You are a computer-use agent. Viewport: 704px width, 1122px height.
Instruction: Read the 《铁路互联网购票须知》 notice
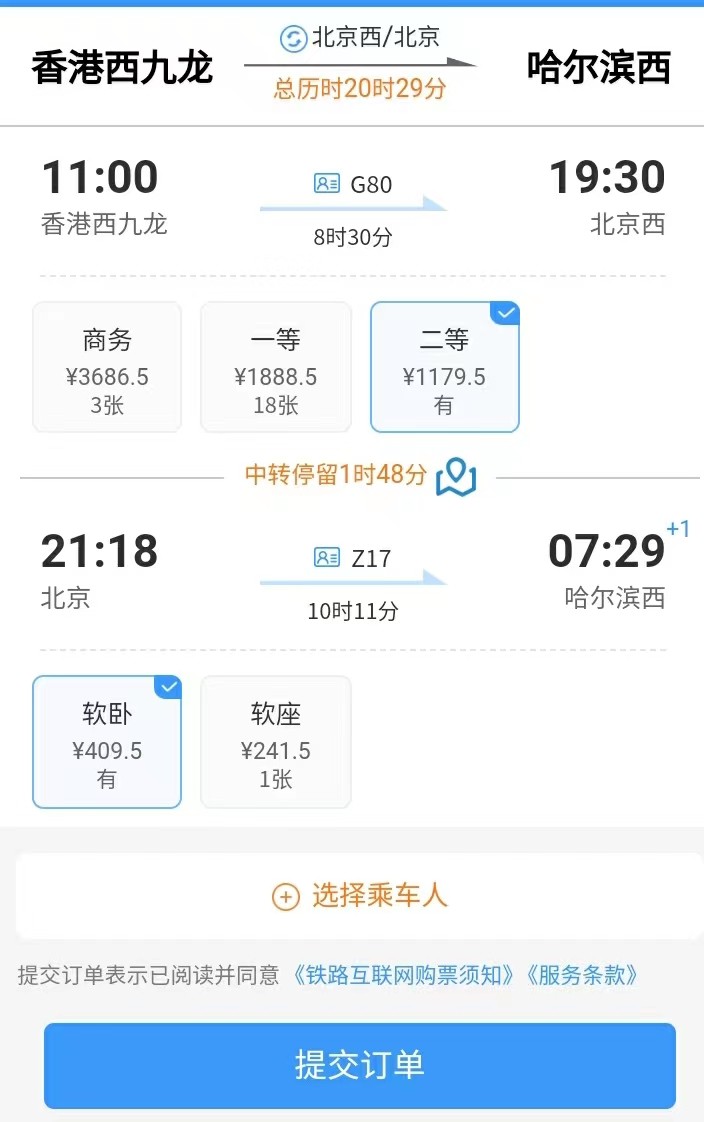click(x=404, y=975)
